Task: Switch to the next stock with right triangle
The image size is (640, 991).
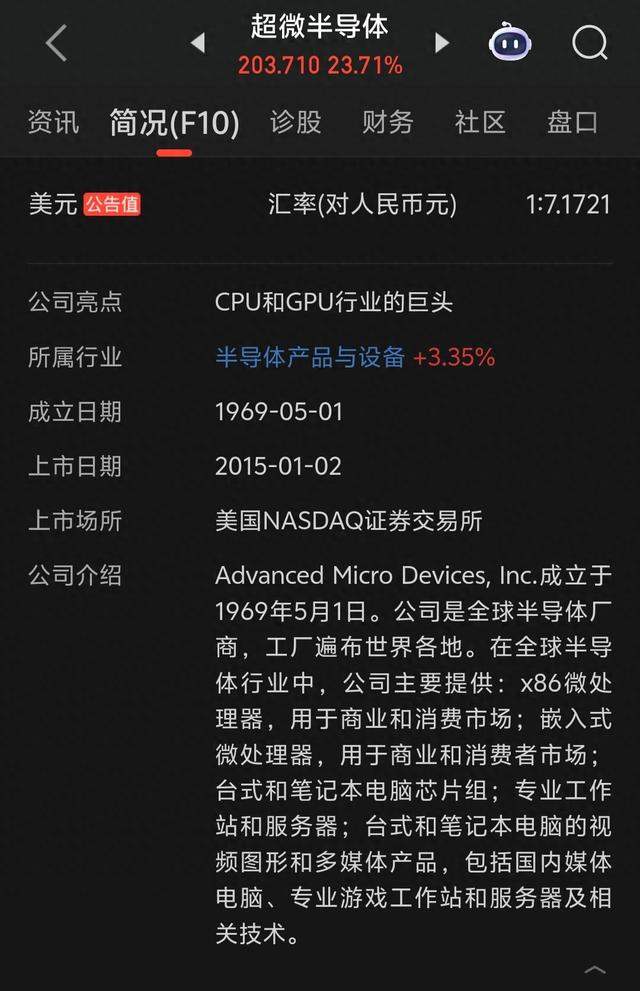Action: tap(442, 43)
